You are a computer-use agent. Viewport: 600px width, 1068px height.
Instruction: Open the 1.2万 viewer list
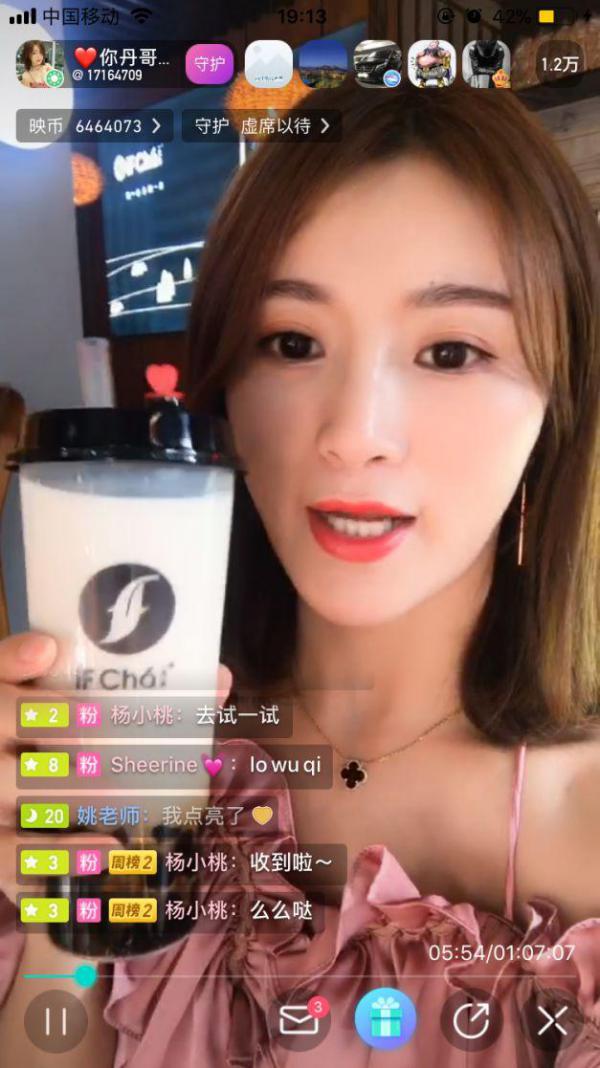tap(560, 64)
